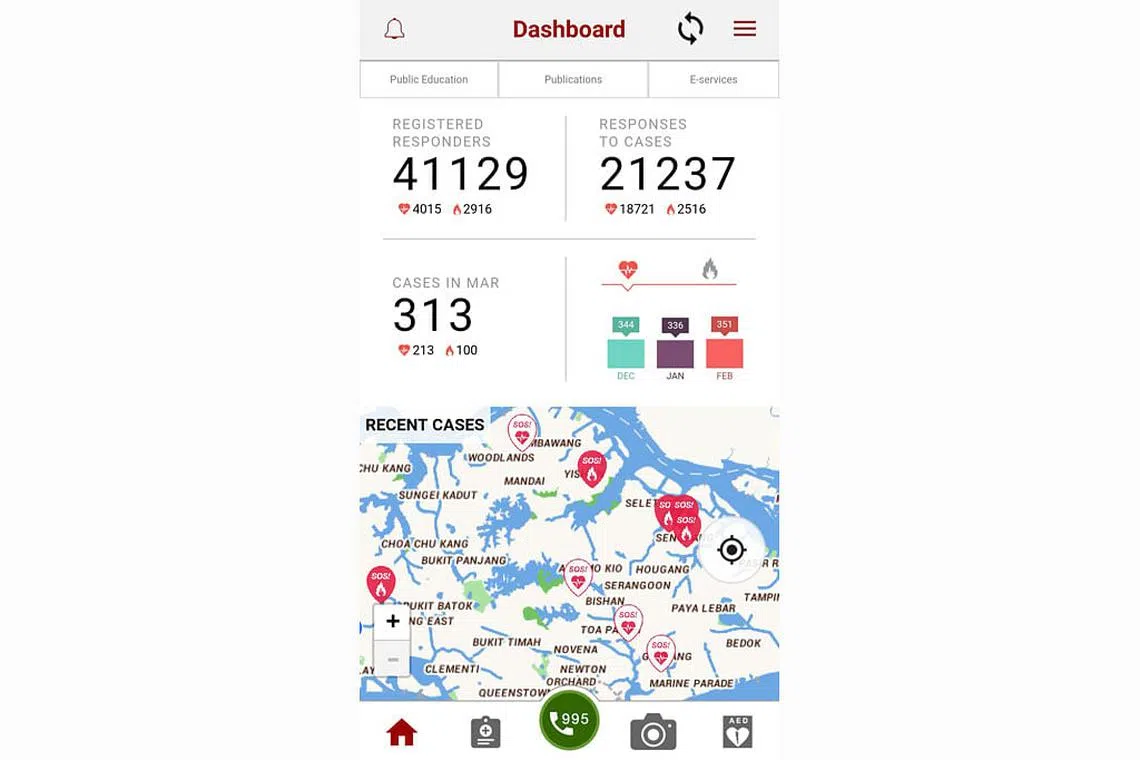1140x760 pixels.
Task: Refresh the dashboard data
Action: coord(690,29)
